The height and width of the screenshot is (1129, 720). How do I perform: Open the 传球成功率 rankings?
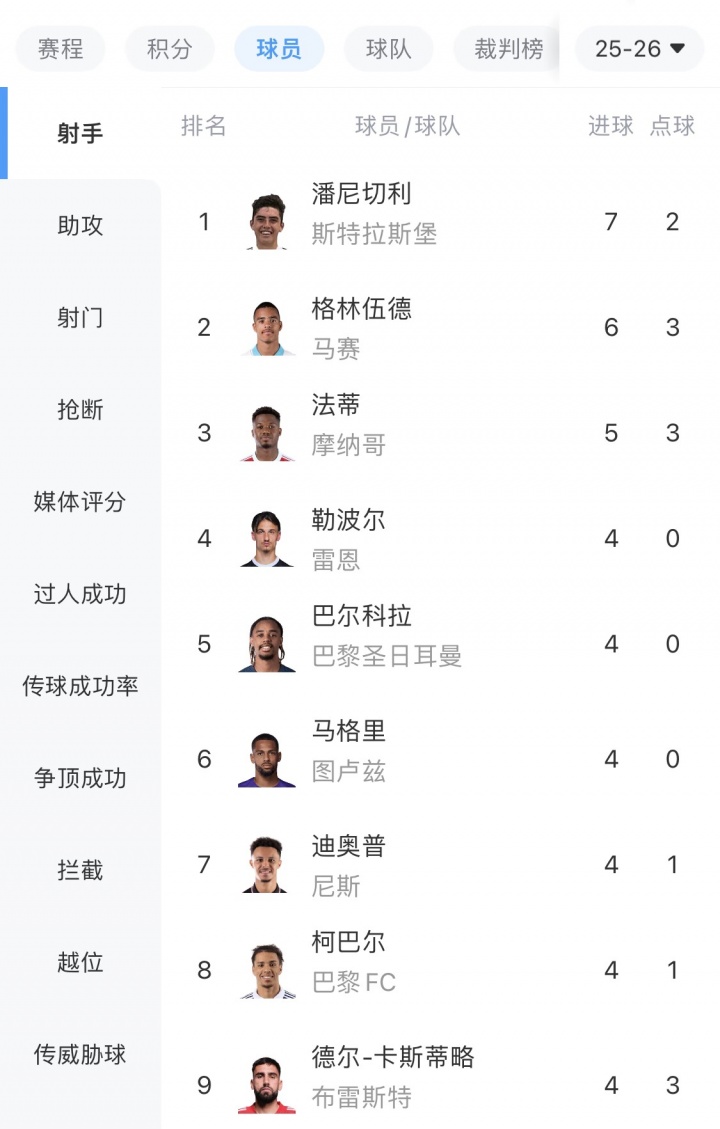(80, 687)
